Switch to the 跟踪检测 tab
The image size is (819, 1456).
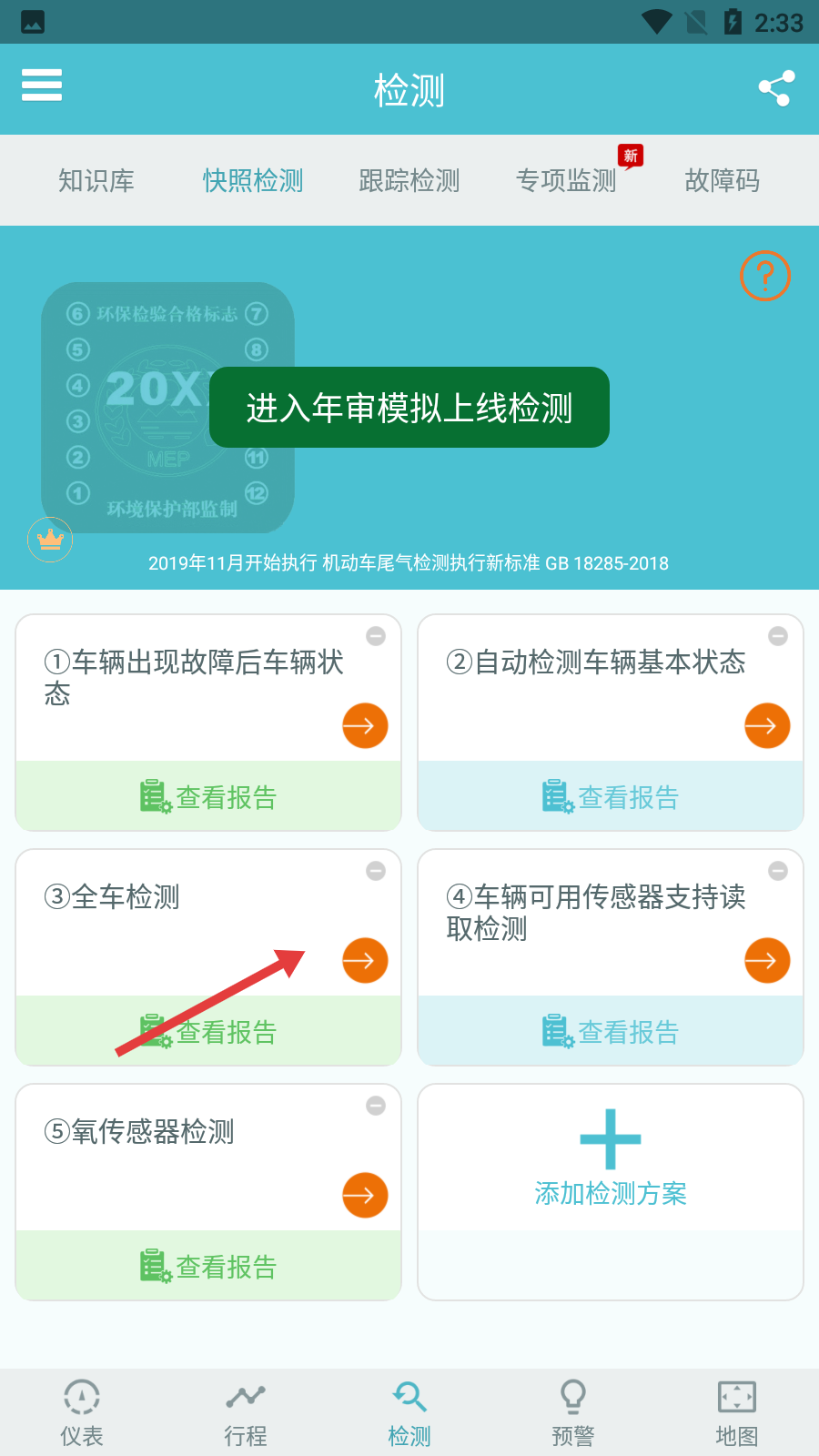(409, 180)
